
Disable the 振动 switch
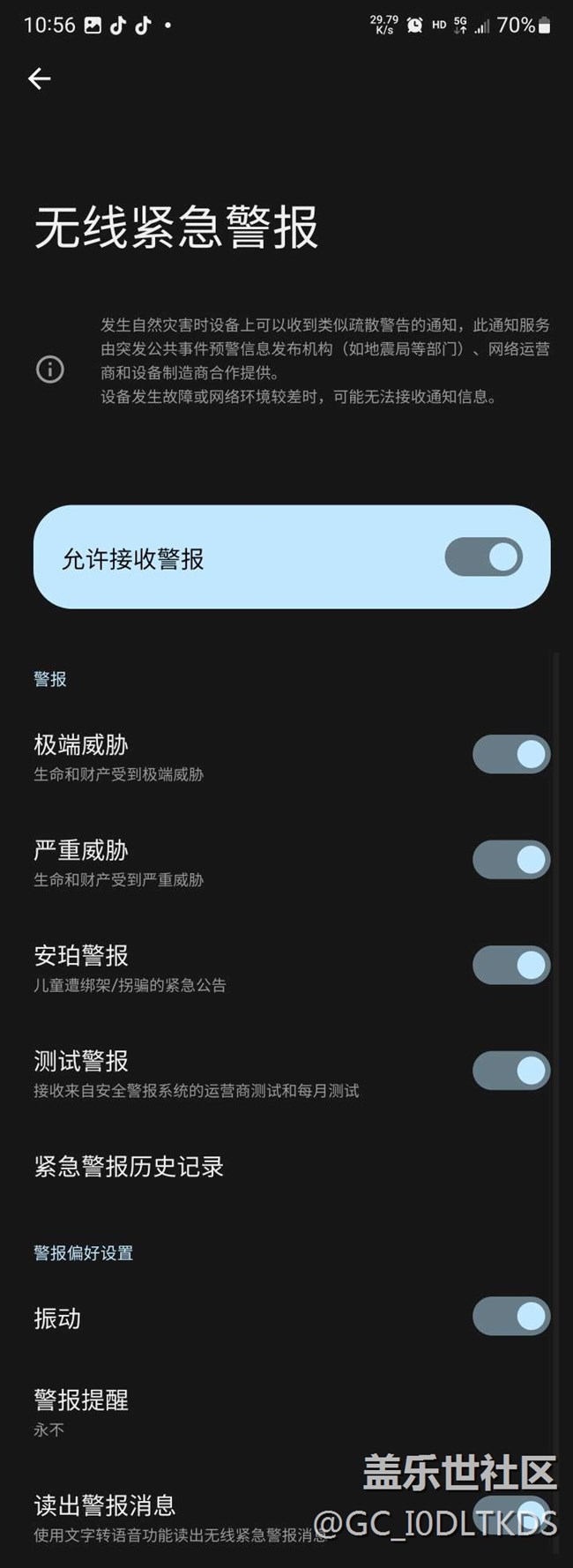point(511,1317)
